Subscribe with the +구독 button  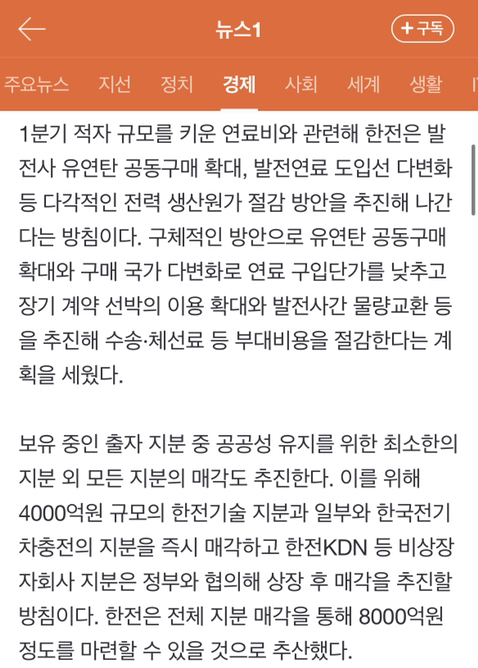[x=423, y=29]
